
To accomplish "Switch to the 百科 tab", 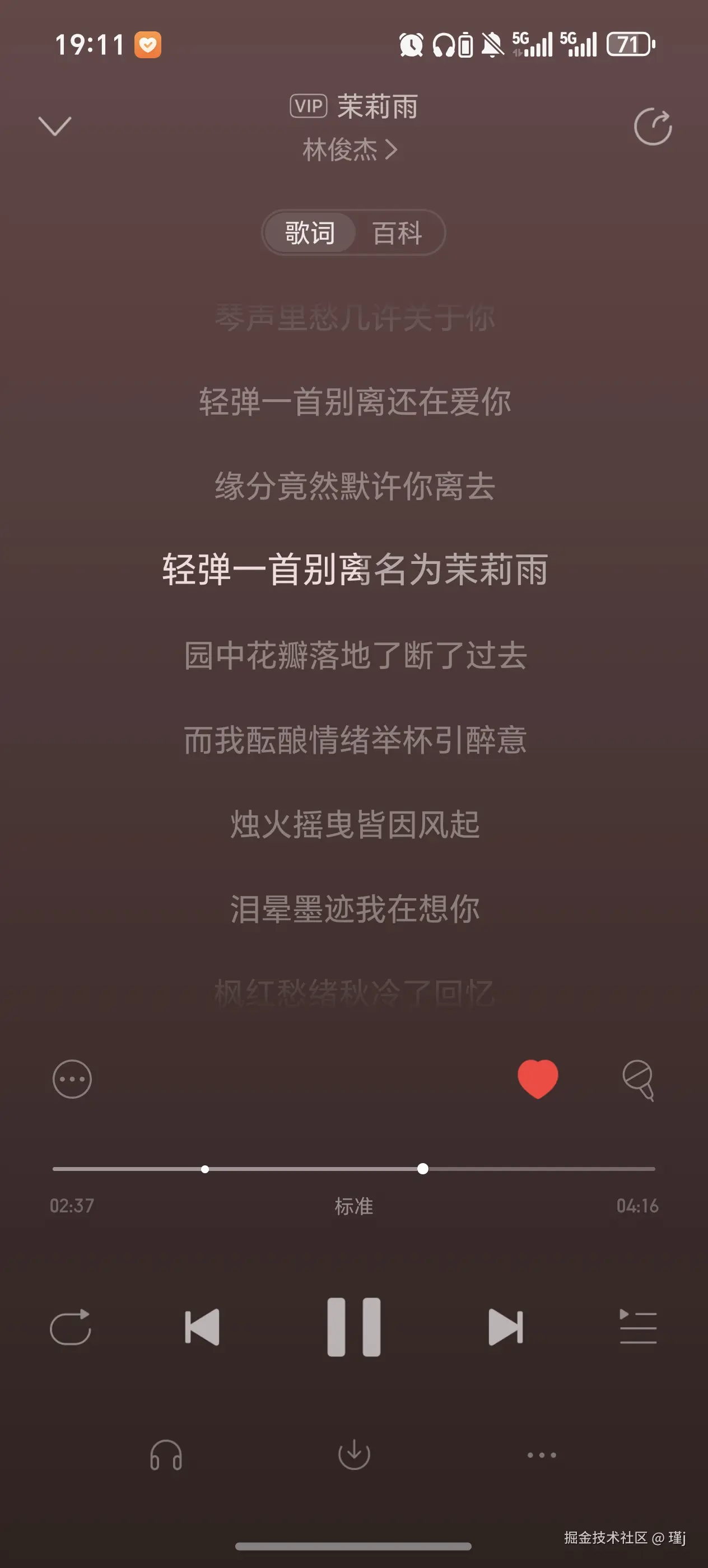I will coord(398,232).
